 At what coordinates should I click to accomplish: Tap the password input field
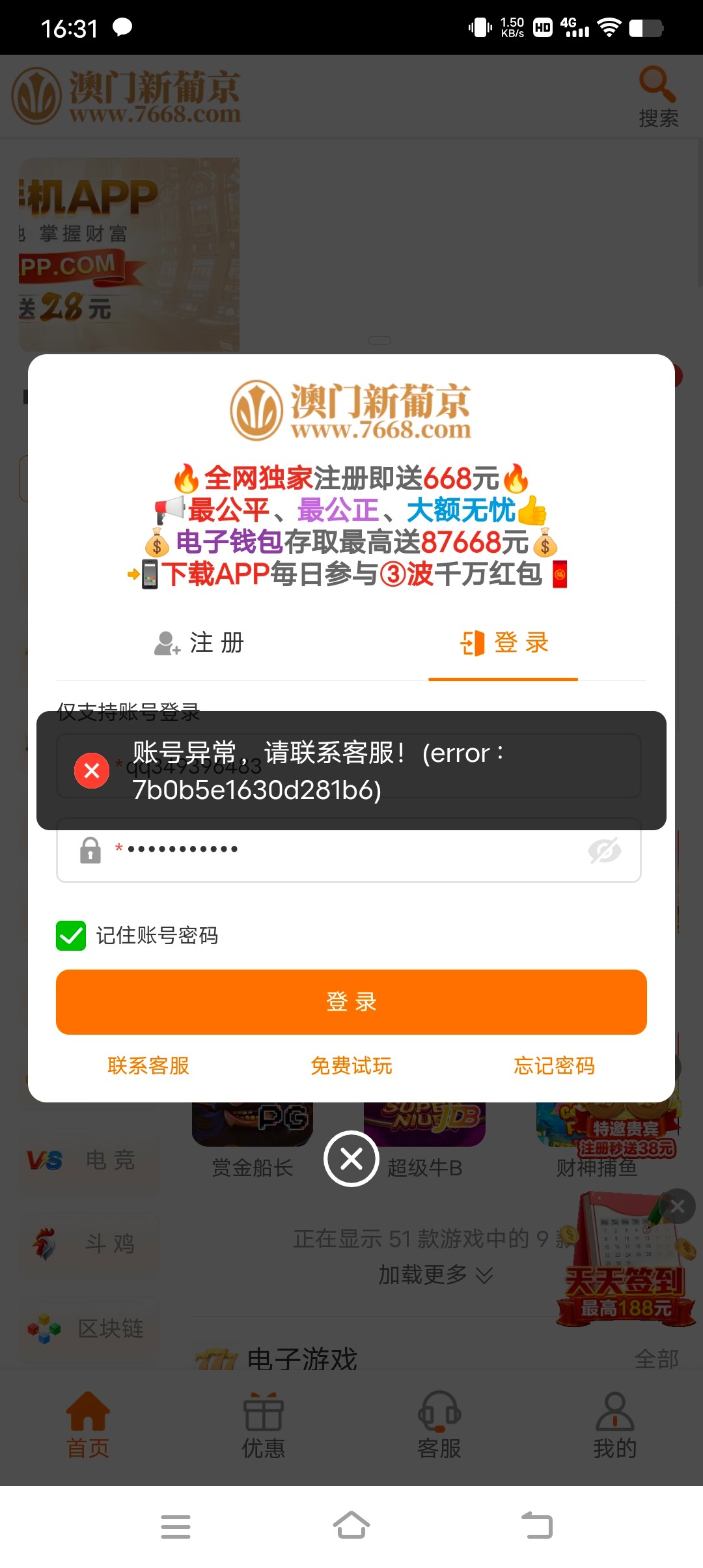pos(351,850)
